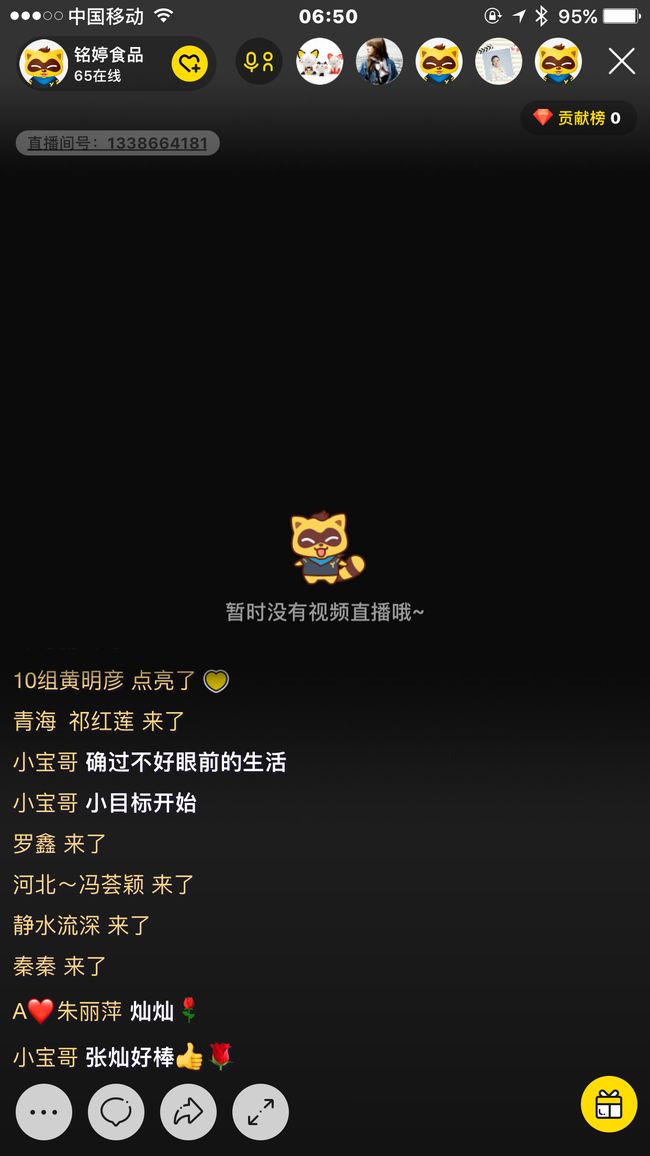Open the 铭婷食品 host profile avatar
This screenshot has height=1156, width=650.
click(43, 63)
